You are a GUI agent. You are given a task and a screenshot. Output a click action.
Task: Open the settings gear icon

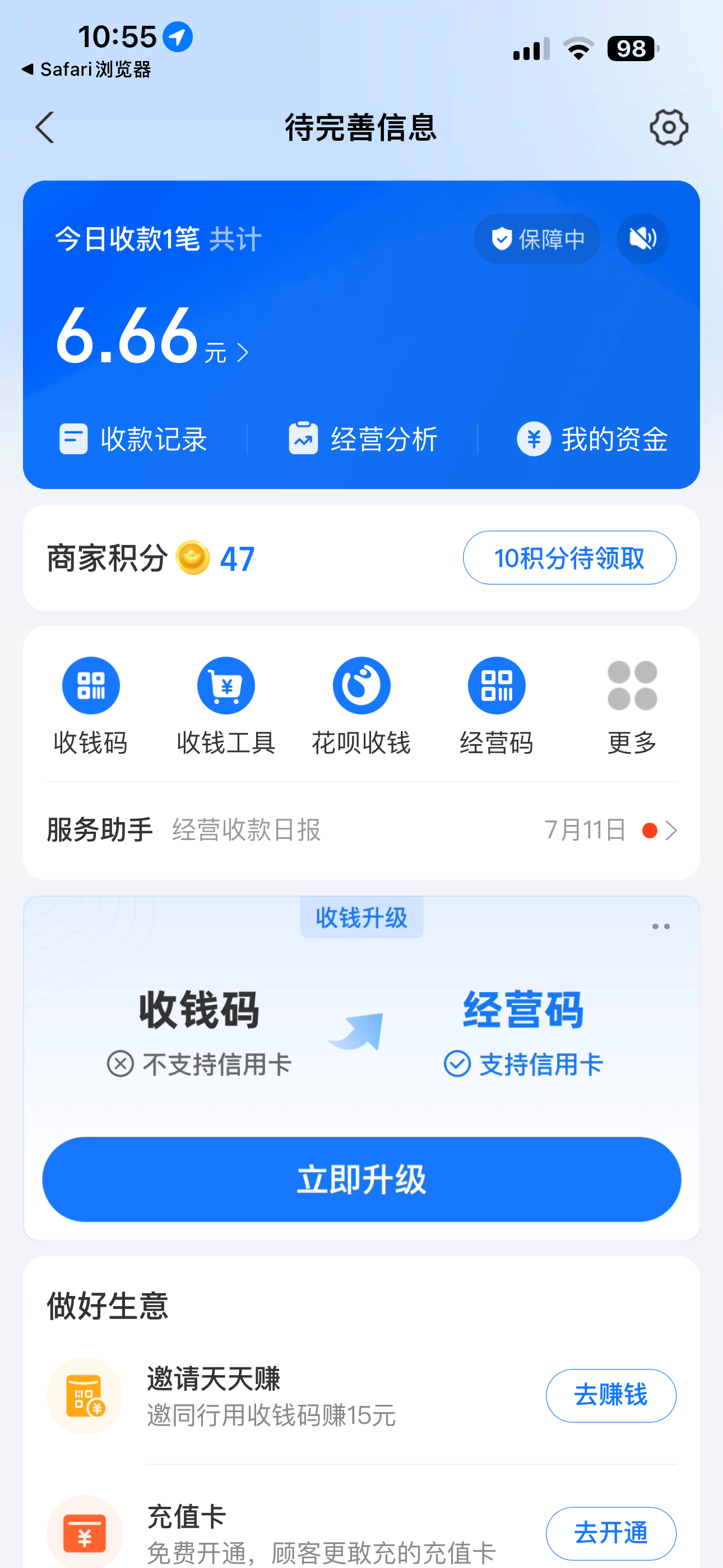[668, 127]
